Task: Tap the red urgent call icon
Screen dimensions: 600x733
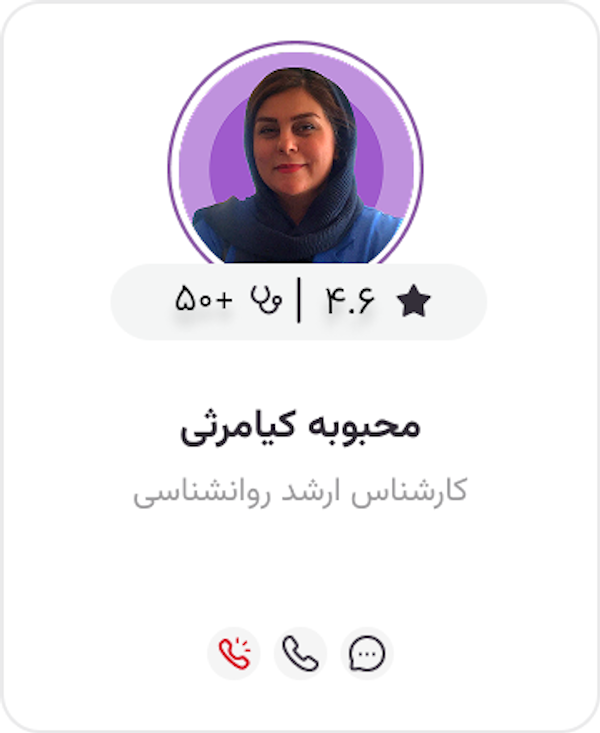Action: click(x=233, y=654)
